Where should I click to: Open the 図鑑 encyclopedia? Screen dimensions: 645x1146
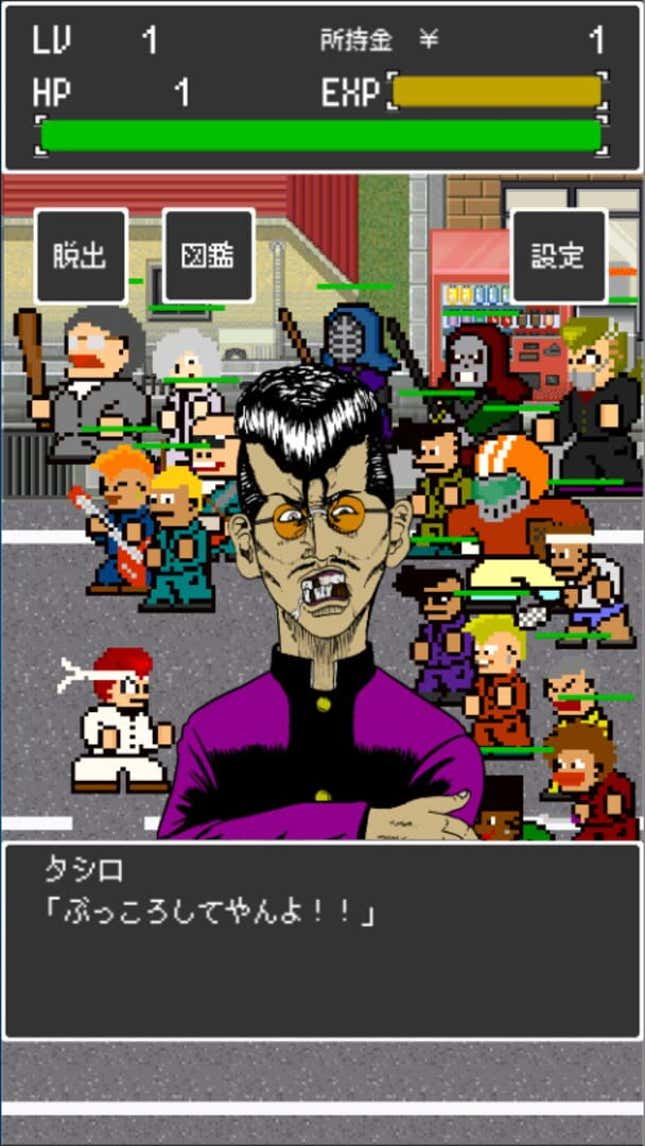(x=208, y=255)
